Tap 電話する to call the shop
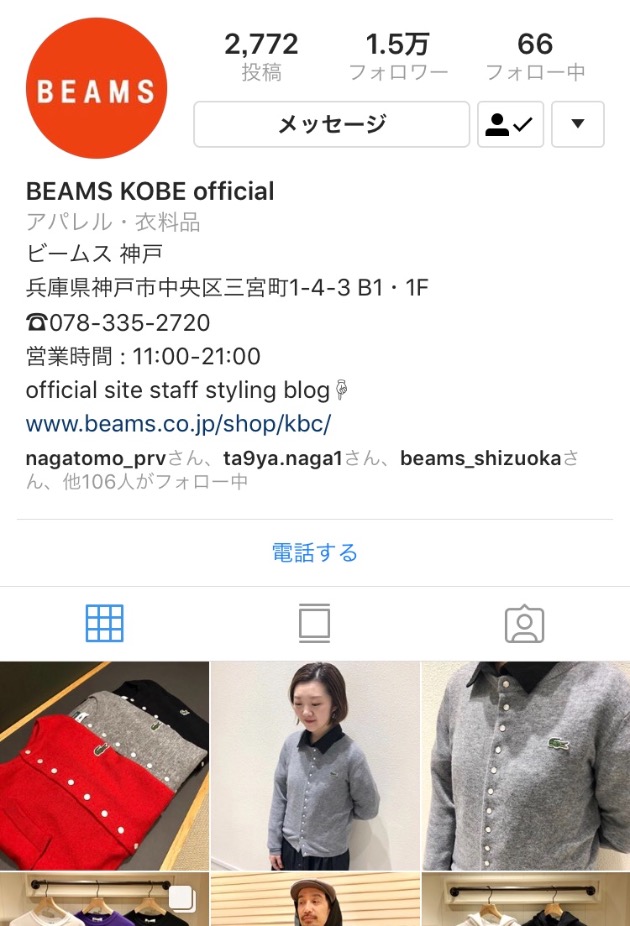Viewport: 630px width, 926px height. pos(314,552)
